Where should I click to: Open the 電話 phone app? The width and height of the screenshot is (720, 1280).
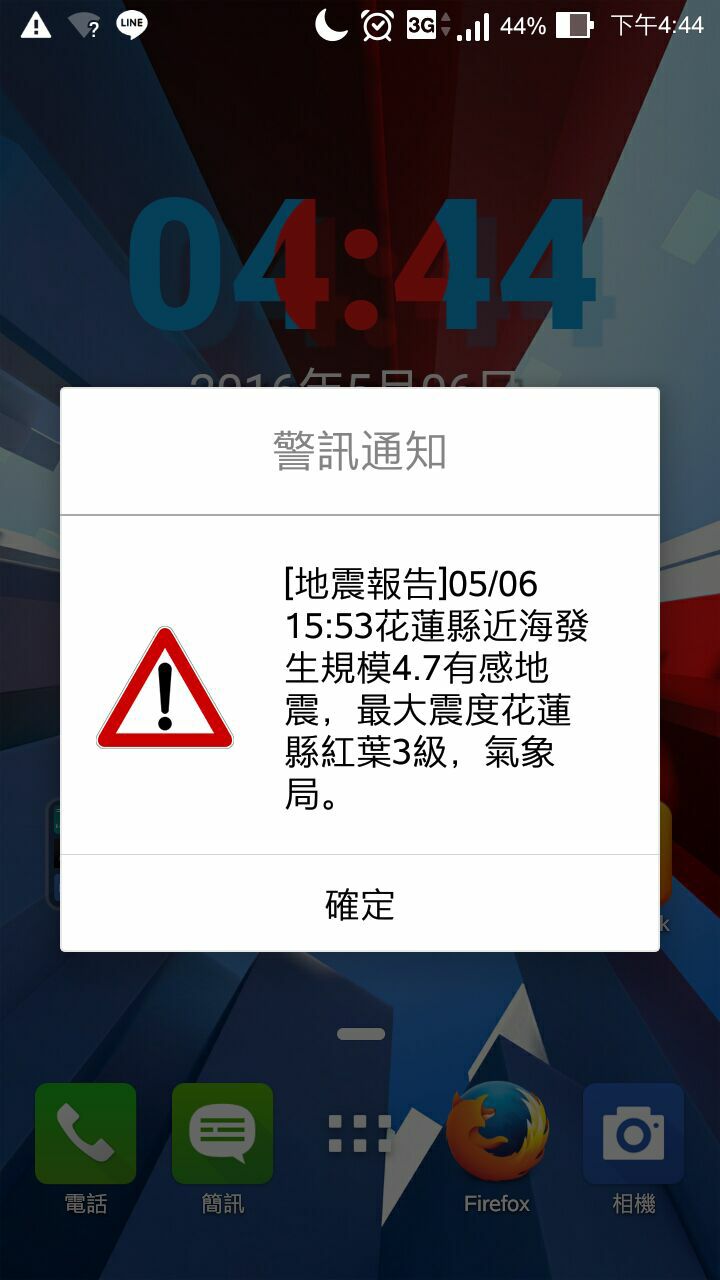[x=85, y=1134]
